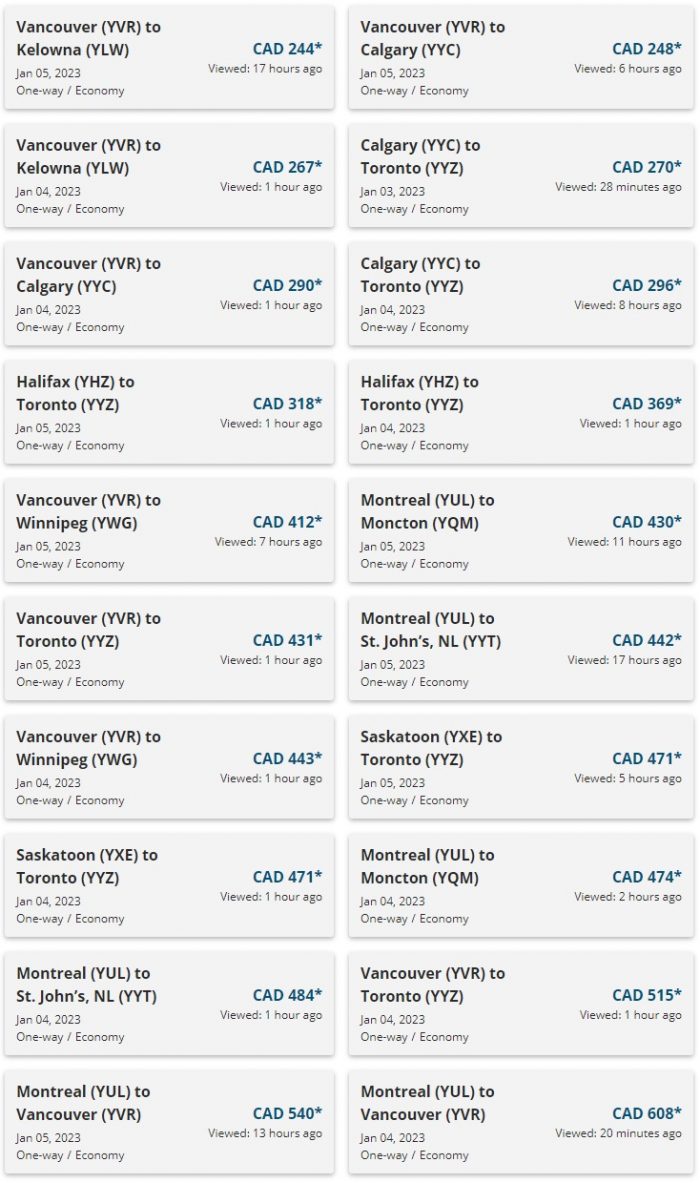
Task: Choose Halifax to Toronto CAD 369 fare
Action: (x=520, y=413)
